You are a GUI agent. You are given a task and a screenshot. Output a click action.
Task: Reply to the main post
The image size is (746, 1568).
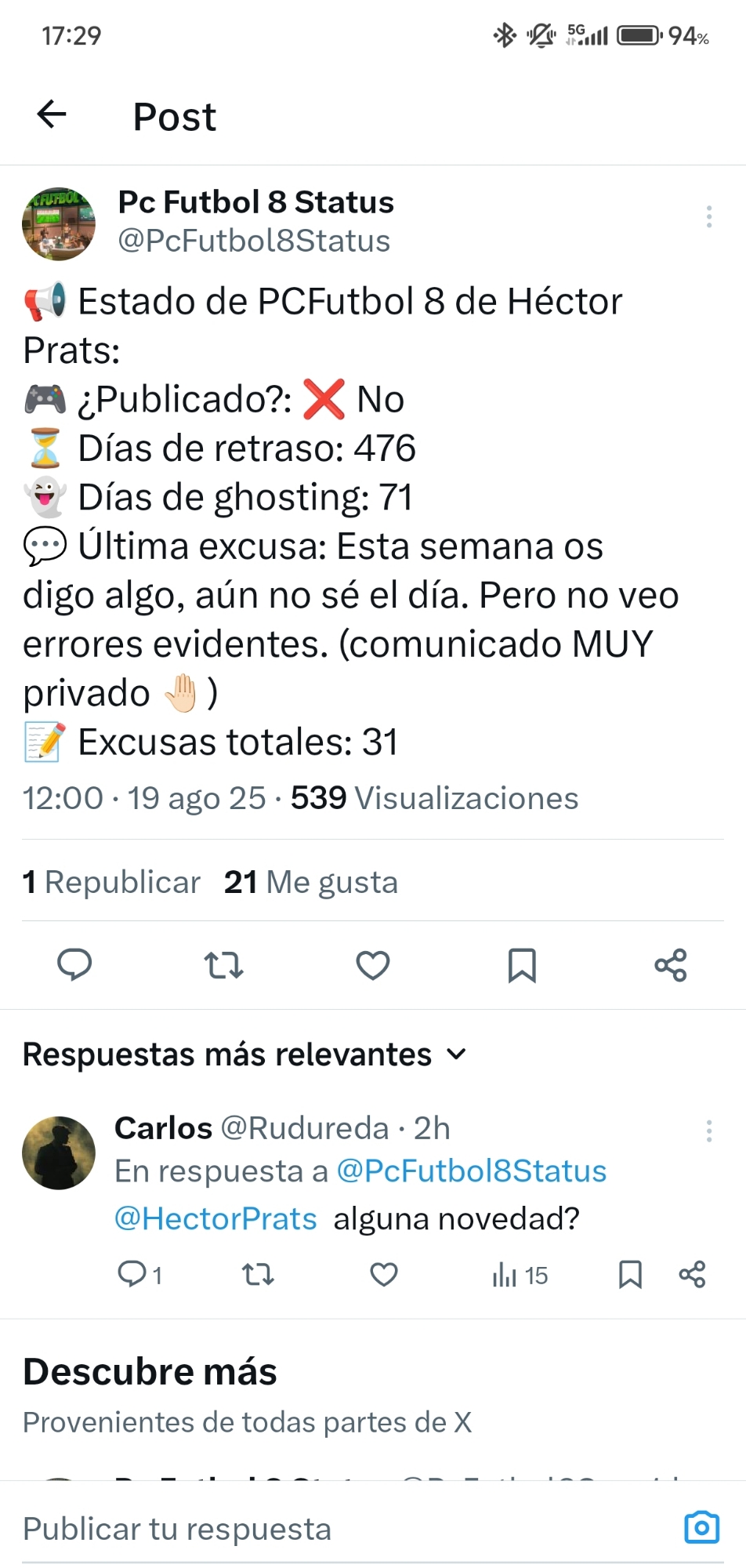[x=75, y=964]
